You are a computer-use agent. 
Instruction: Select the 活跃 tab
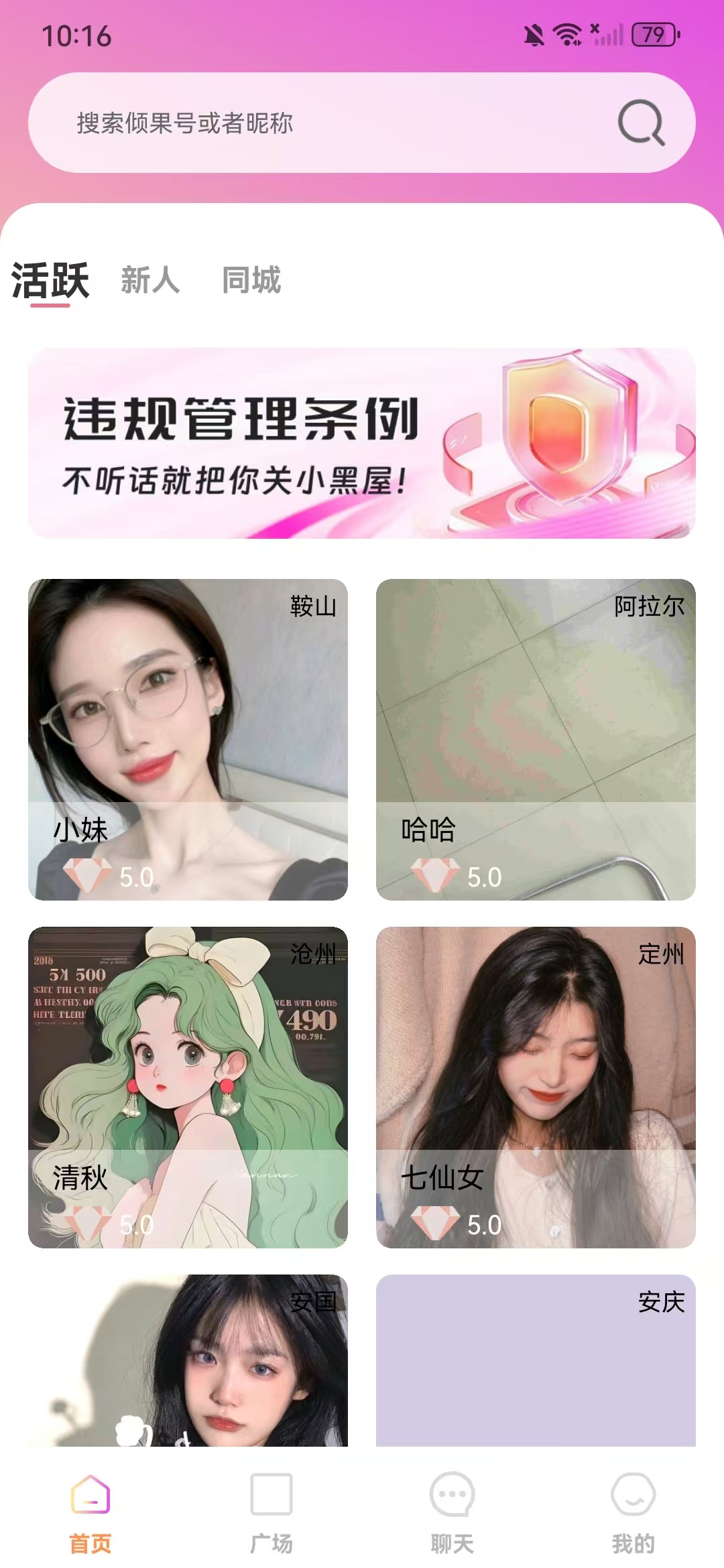50,280
